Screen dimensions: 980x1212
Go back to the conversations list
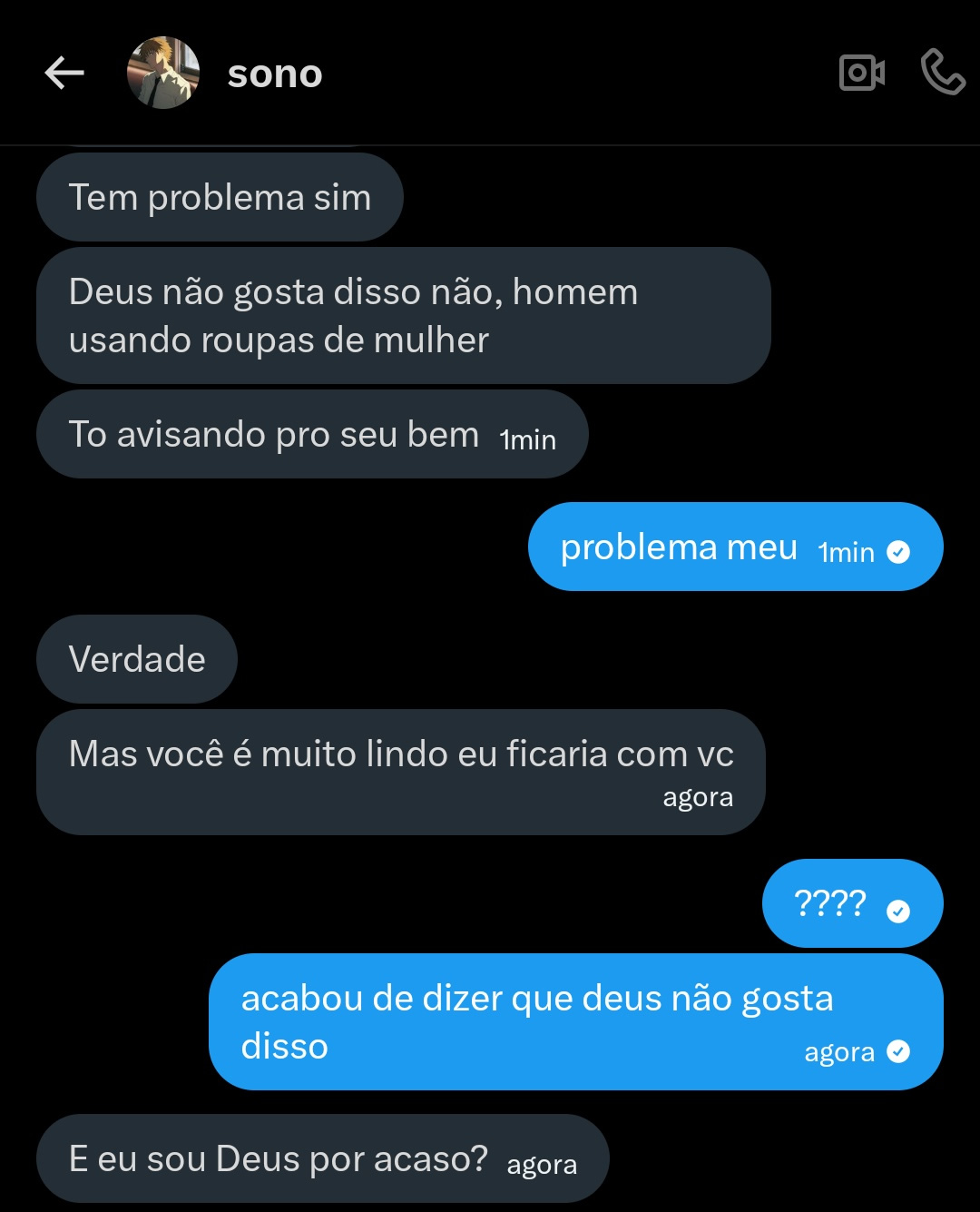click(64, 73)
